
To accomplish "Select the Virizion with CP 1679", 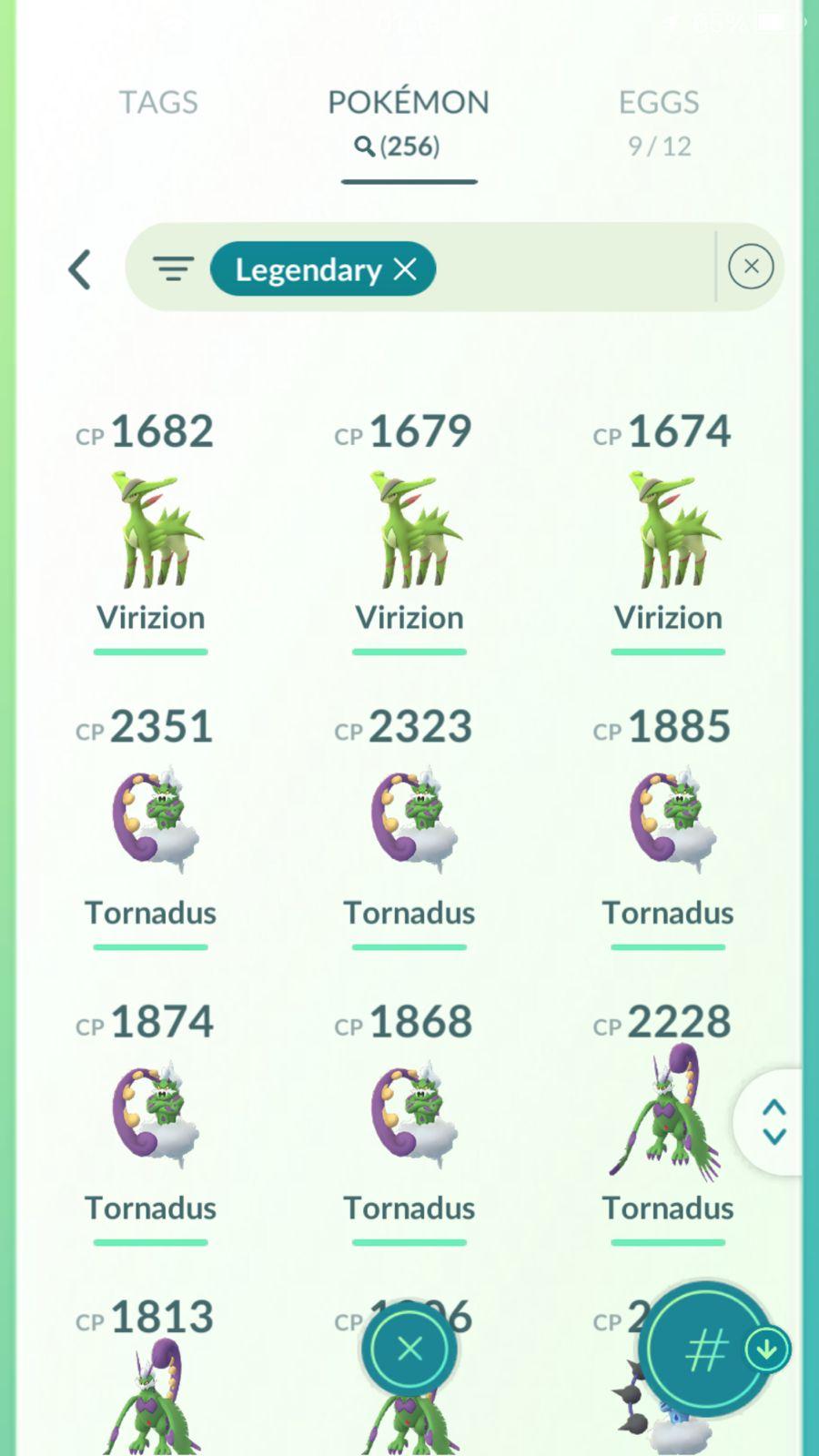I will 409,529.
